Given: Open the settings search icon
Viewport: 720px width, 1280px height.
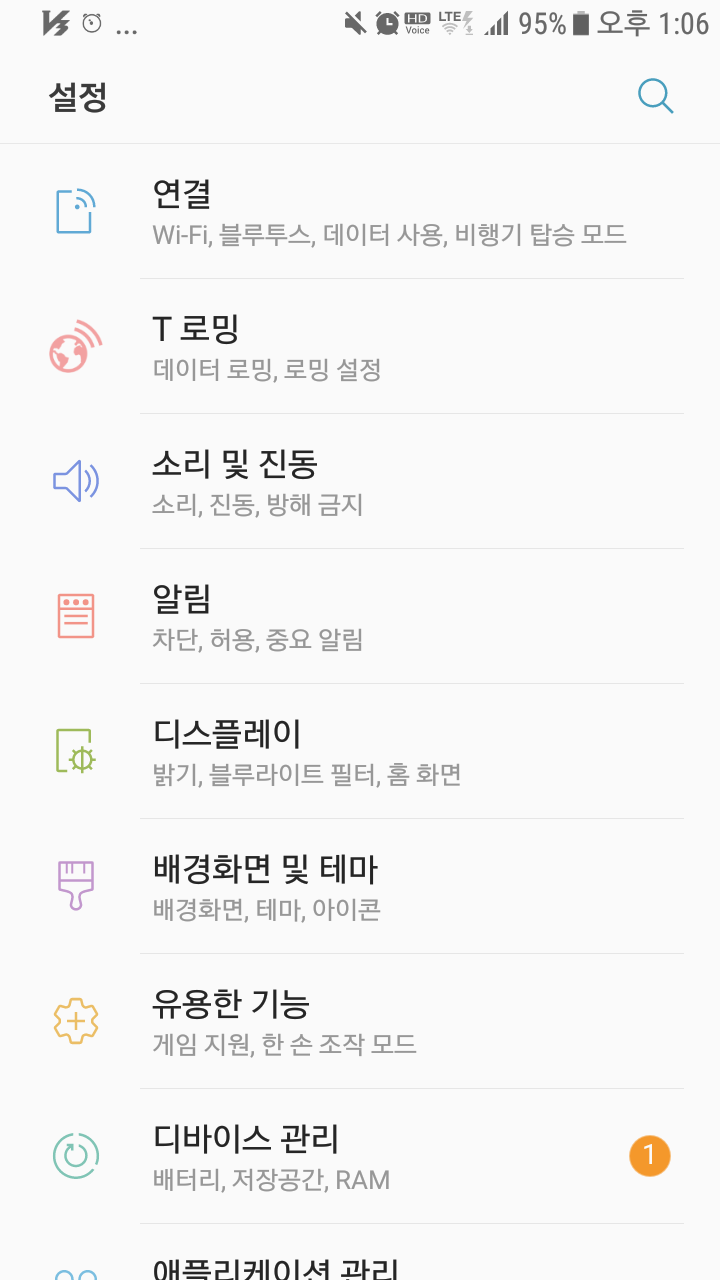Looking at the screenshot, I should tap(655, 96).
